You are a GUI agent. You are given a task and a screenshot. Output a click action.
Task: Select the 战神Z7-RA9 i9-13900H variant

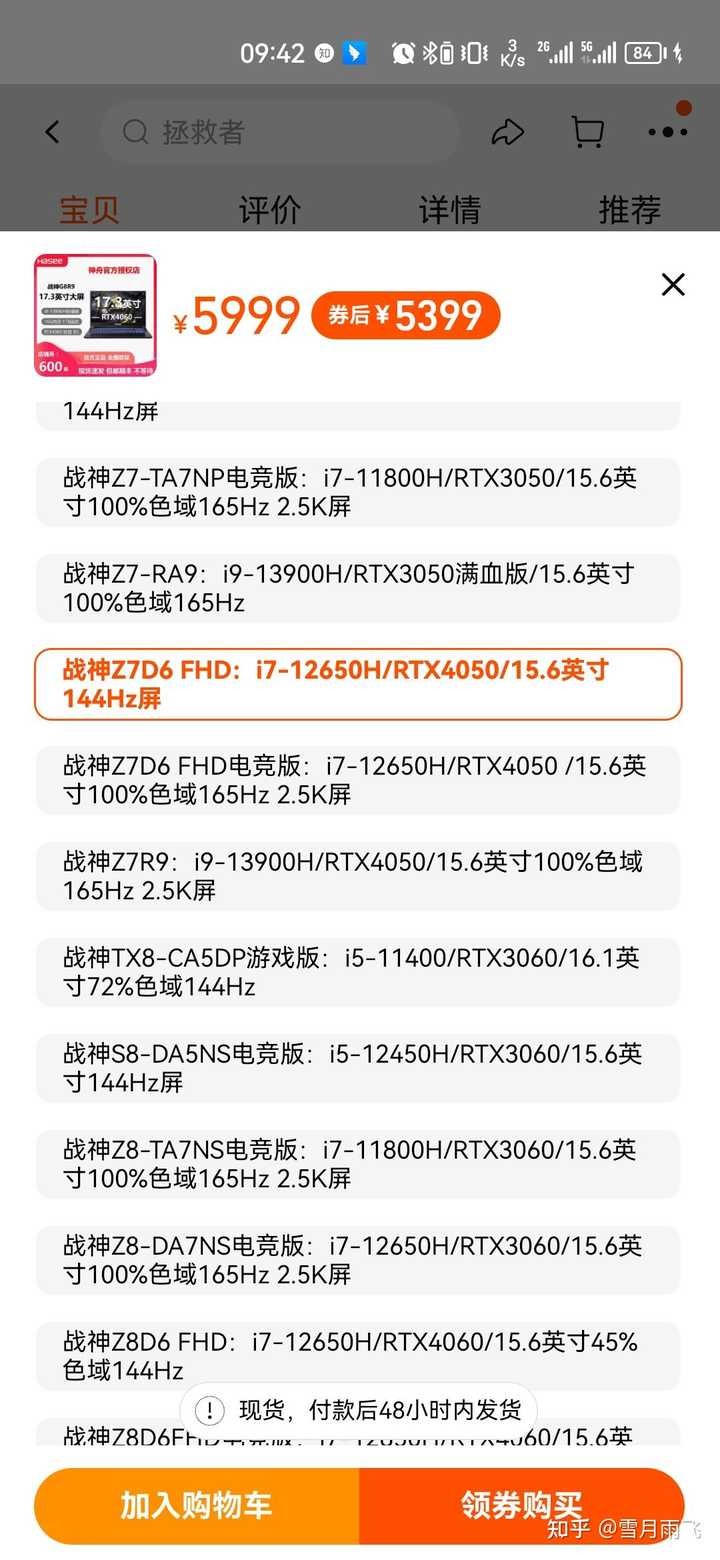click(360, 588)
